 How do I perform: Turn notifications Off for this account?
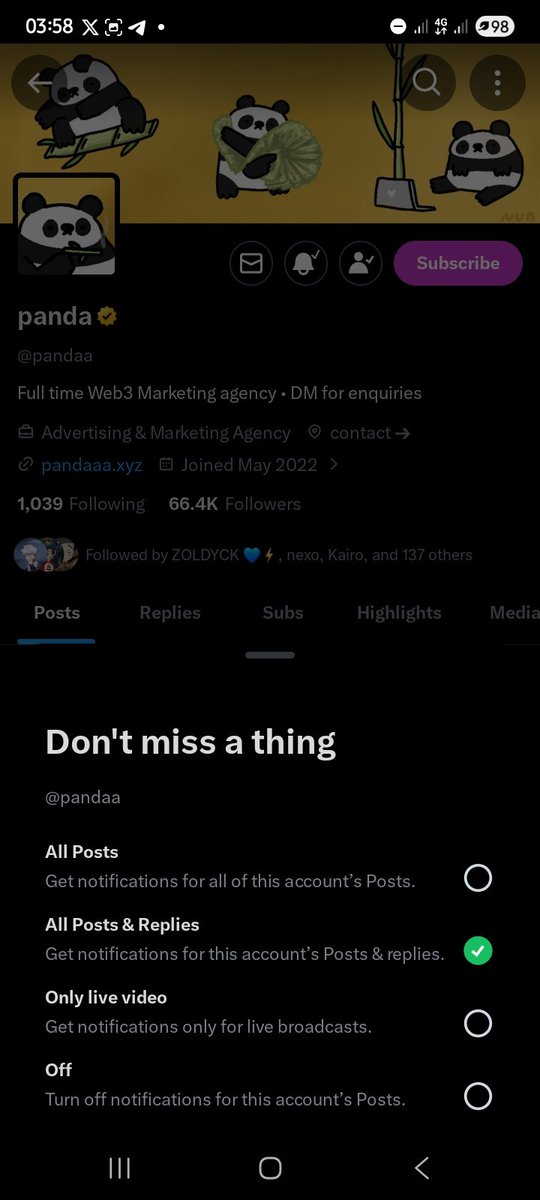tap(270, 1084)
